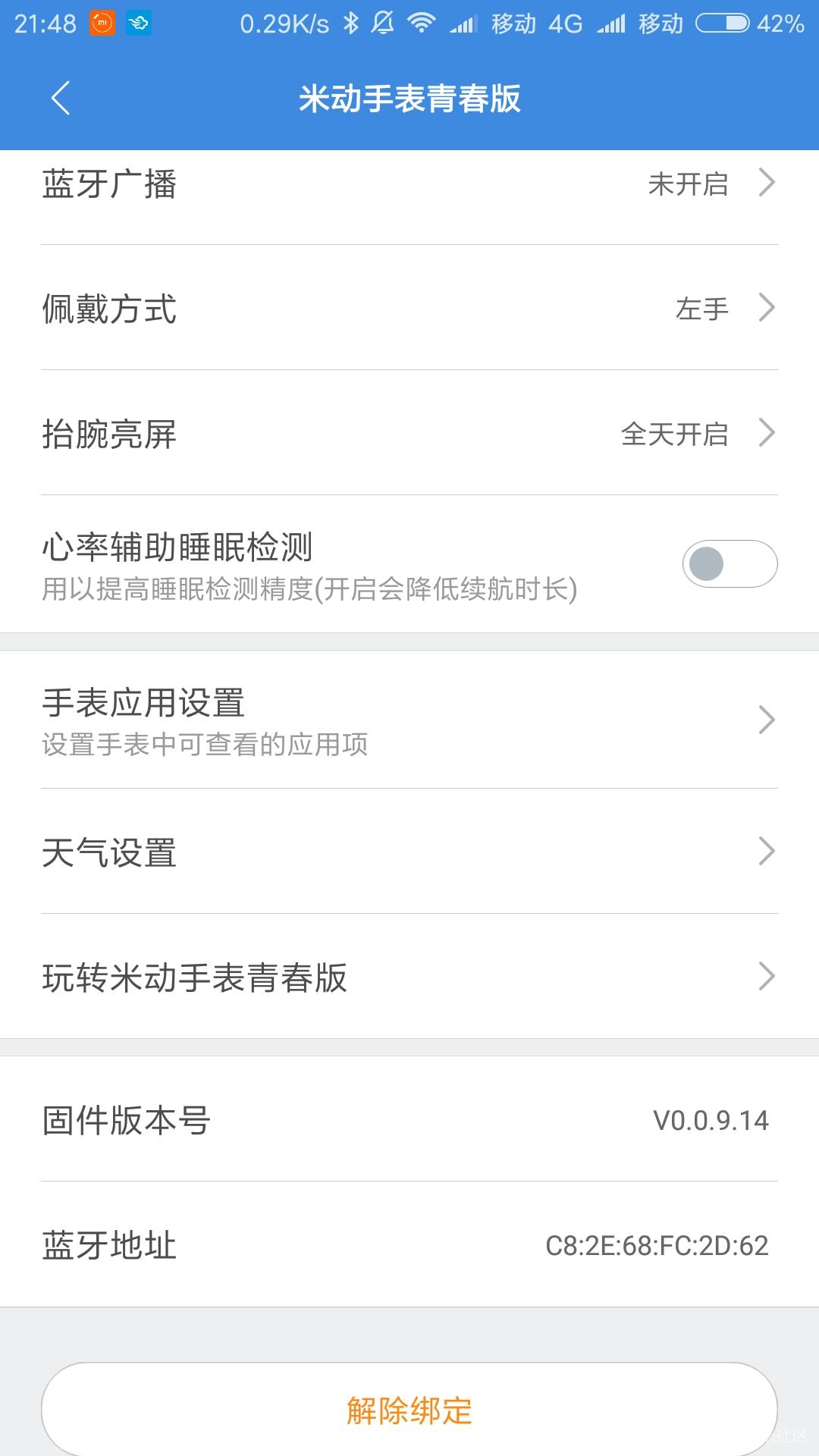Open 玩转米动手表青春版 guide
Screen dimensions: 819x1456
[x=409, y=978]
